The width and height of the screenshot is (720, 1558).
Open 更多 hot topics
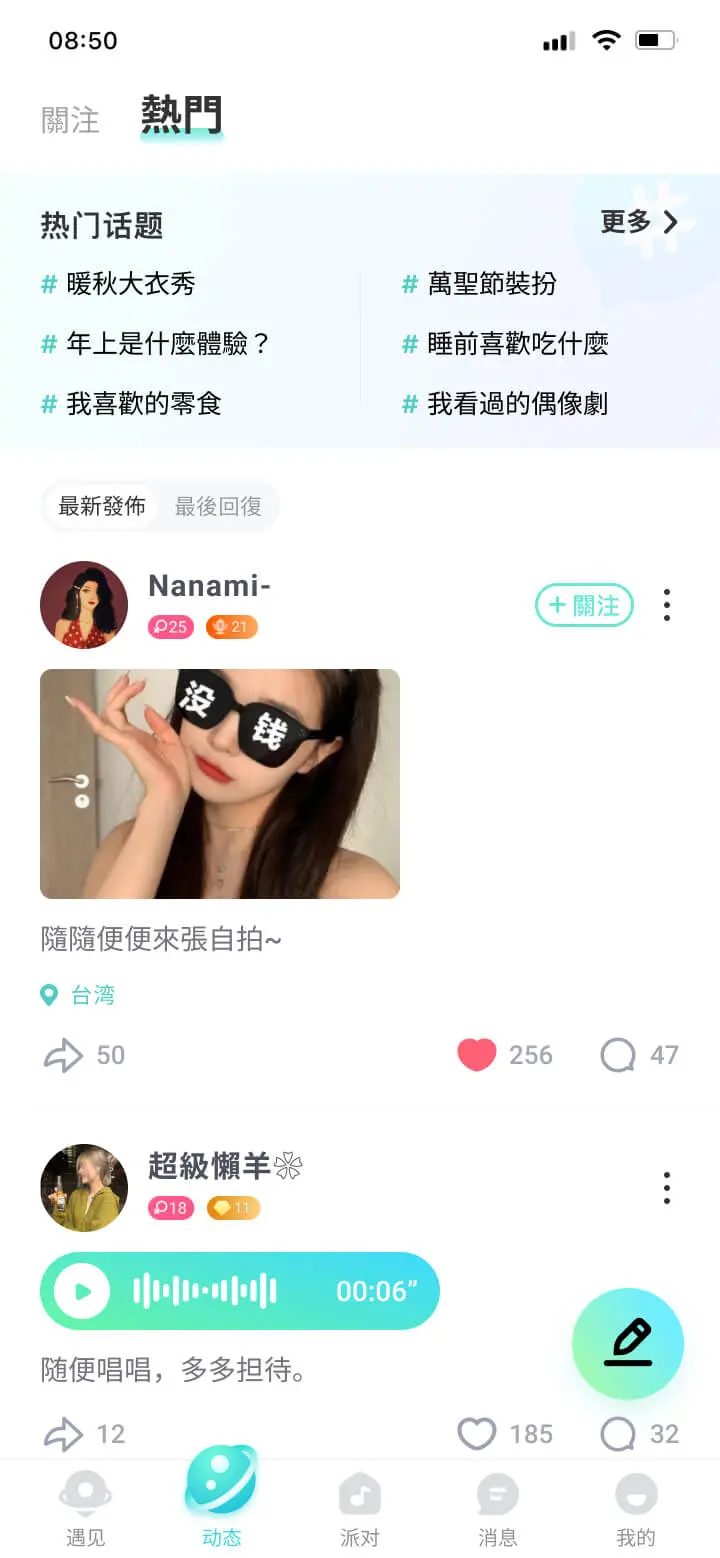(639, 222)
